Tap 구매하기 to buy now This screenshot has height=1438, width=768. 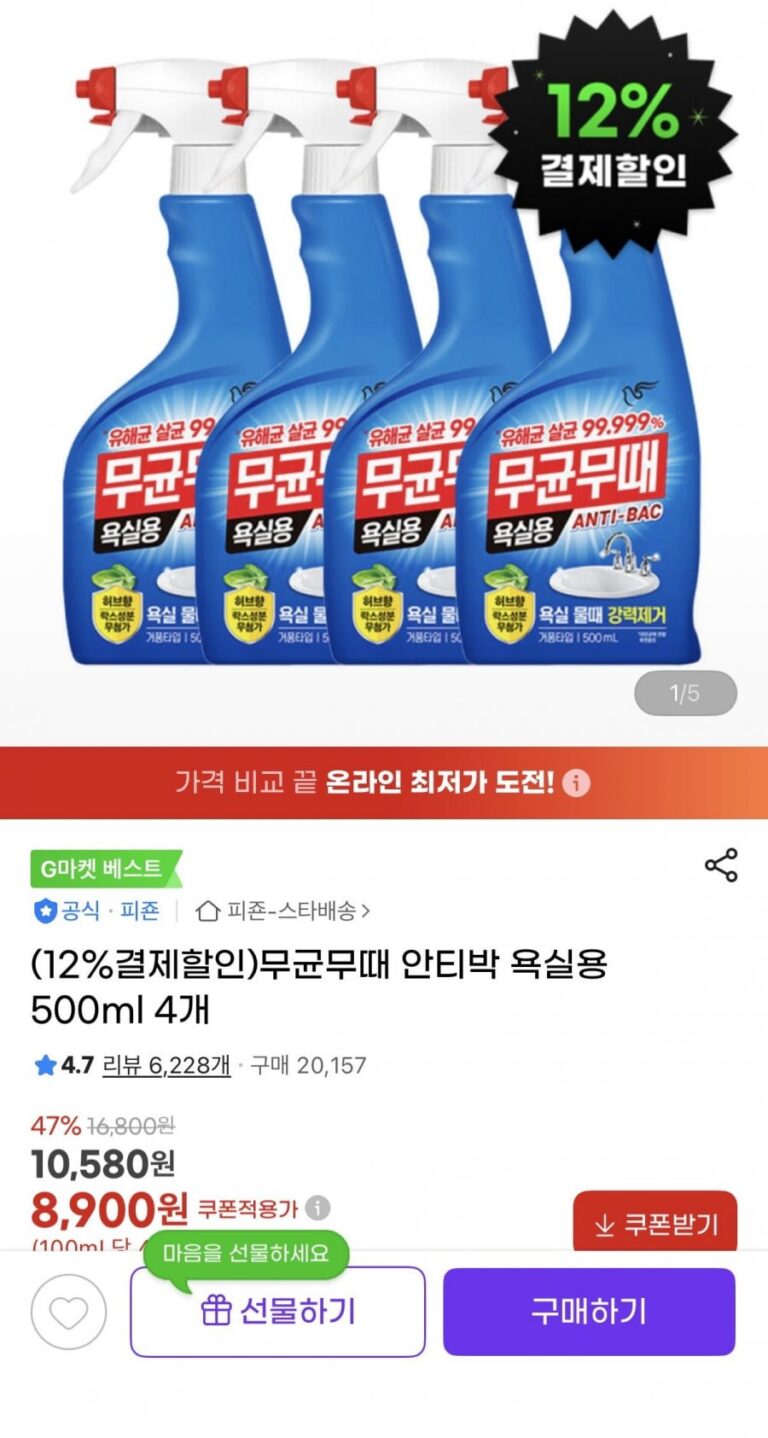point(589,1311)
